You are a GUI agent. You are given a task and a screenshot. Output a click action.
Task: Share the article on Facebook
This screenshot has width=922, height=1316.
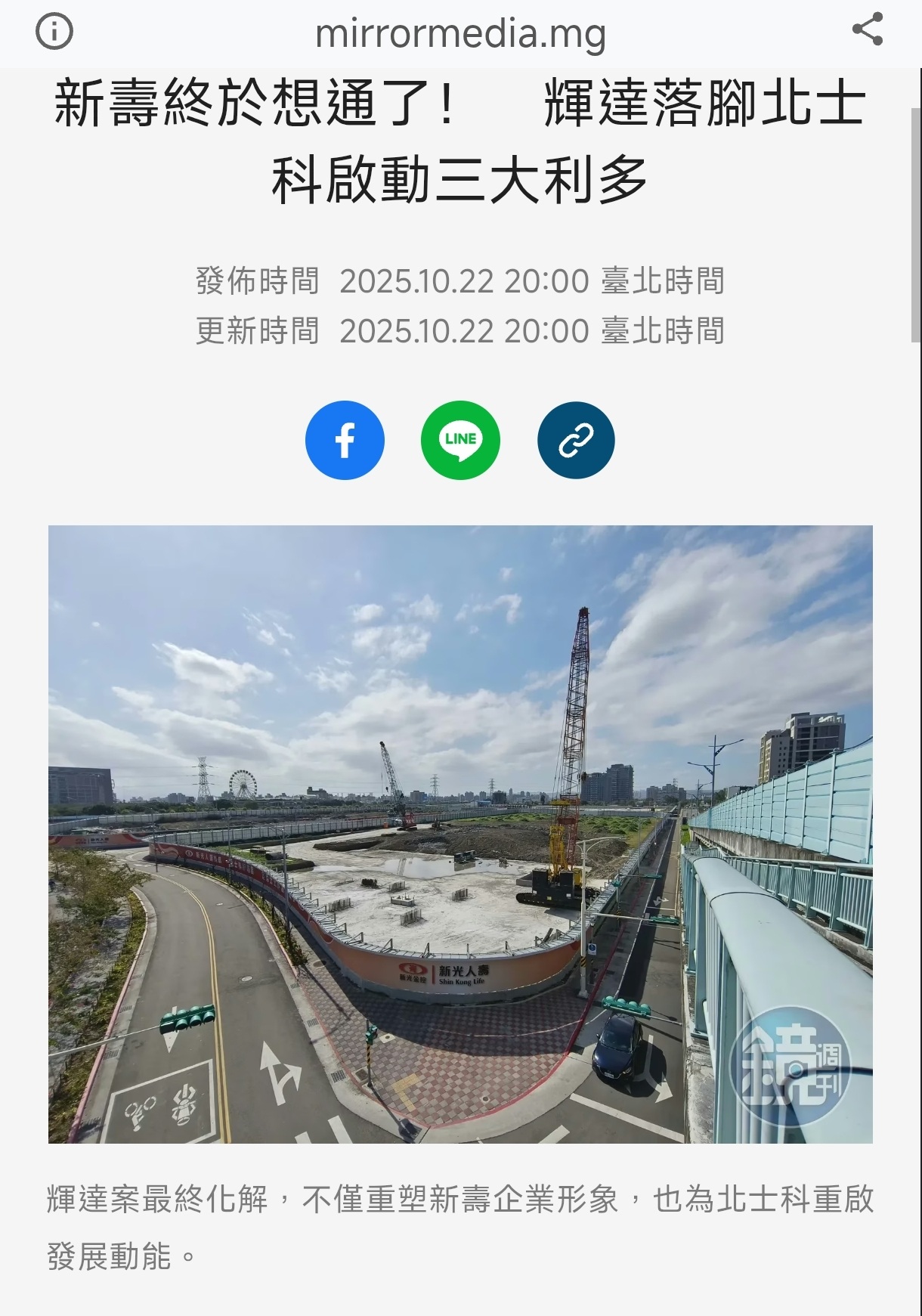[x=345, y=440]
